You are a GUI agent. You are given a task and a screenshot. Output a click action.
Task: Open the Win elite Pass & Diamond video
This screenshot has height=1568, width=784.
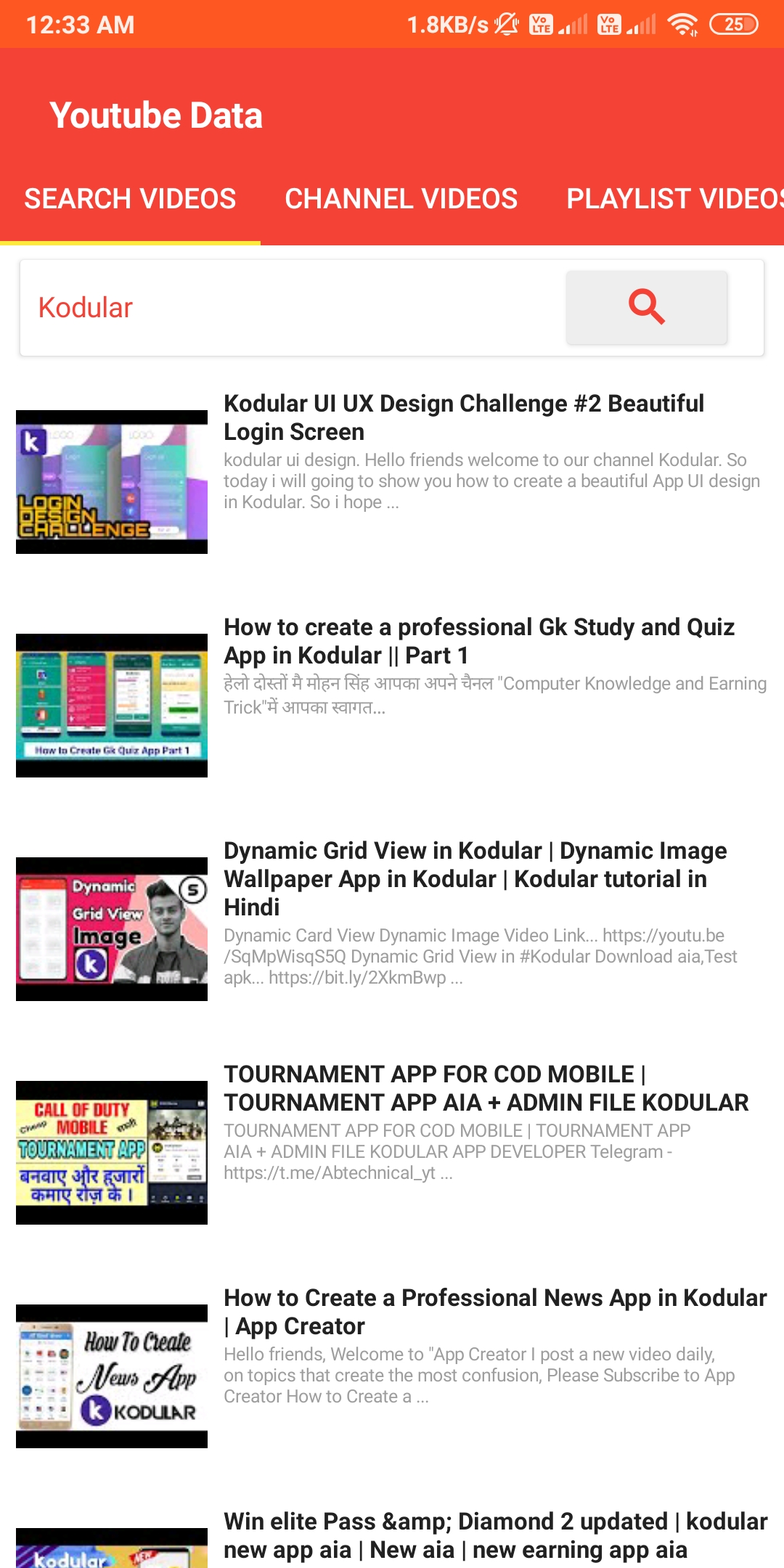(x=494, y=1535)
